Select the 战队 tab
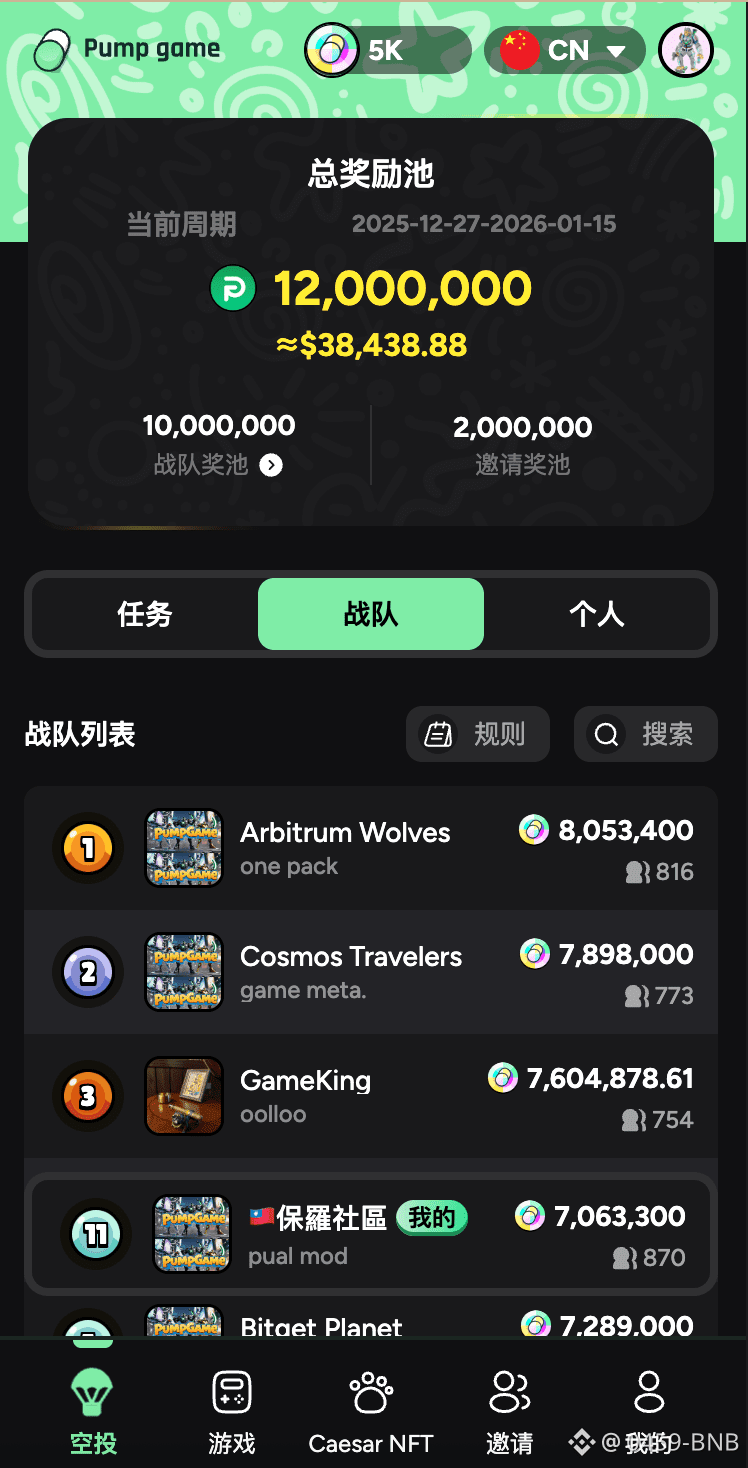 point(371,614)
